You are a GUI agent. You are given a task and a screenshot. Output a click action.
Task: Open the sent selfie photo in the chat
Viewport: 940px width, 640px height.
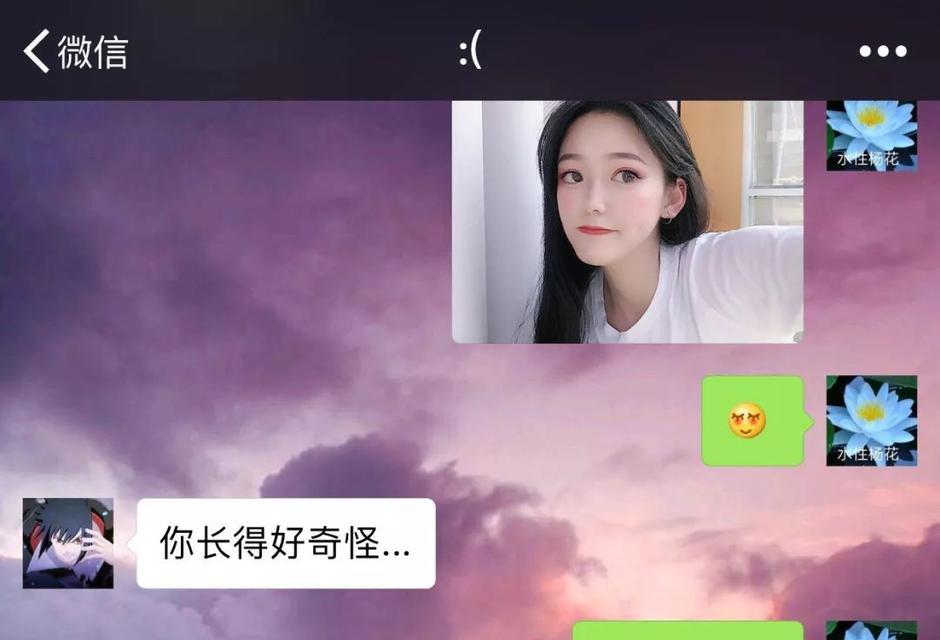[627, 221]
